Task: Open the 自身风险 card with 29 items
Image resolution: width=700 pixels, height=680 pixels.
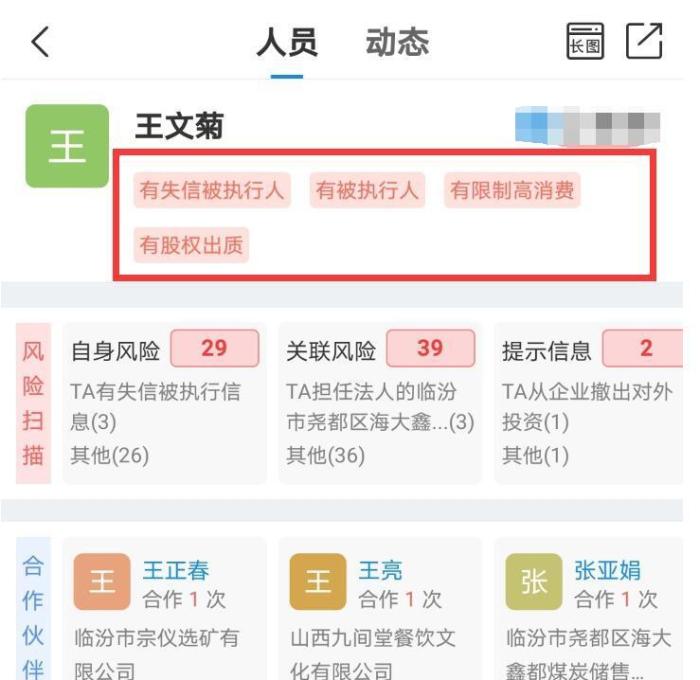Action: 165,400
